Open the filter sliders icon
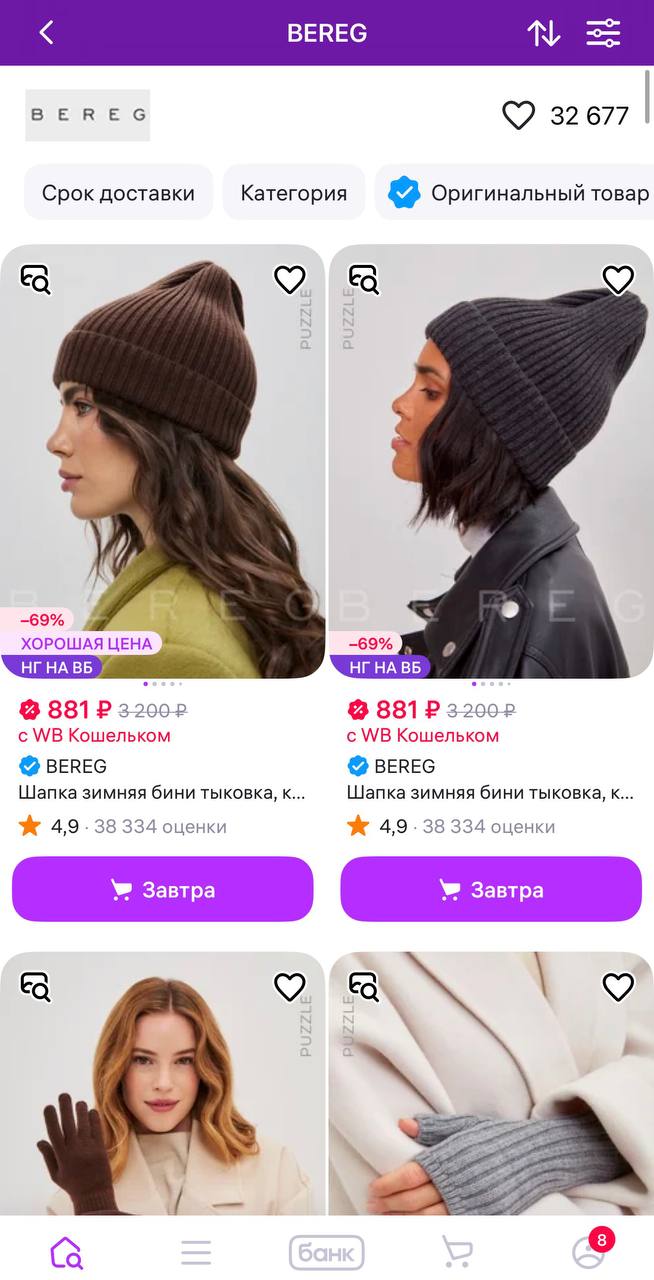The height and width of the screenshot is (1280, 654). click(x=603, y=33)
